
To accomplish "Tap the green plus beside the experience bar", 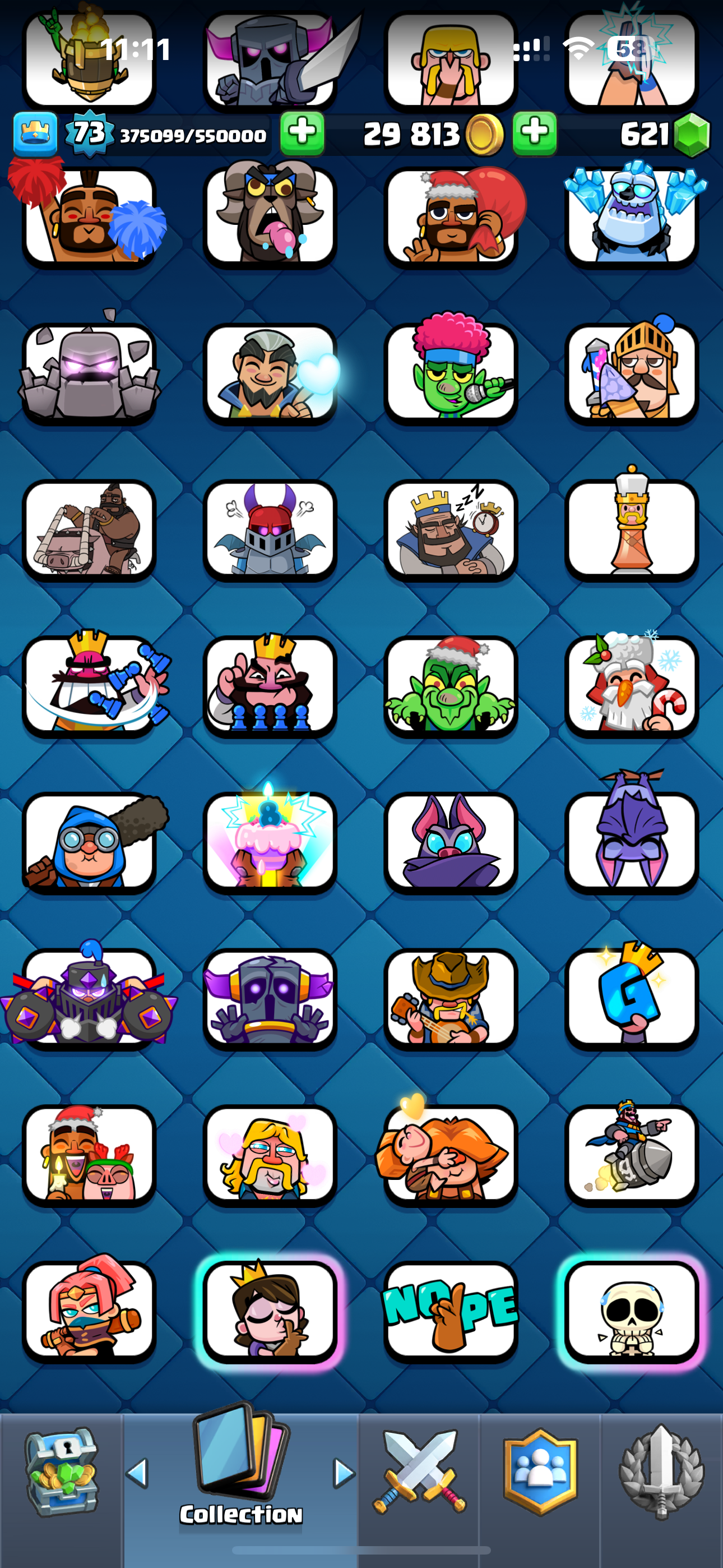I will click(x=303, y=133).
